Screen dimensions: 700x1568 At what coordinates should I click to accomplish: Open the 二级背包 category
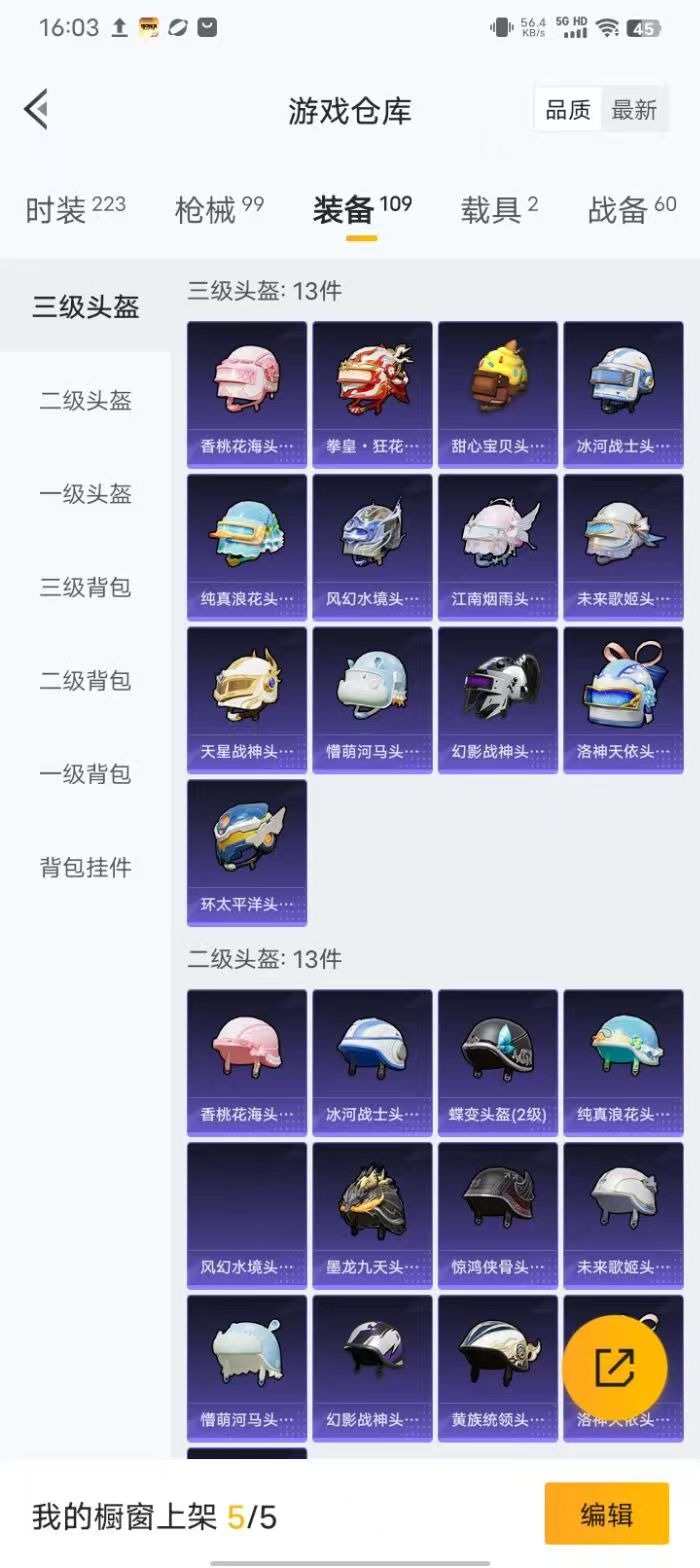click(x=85, y=681)
